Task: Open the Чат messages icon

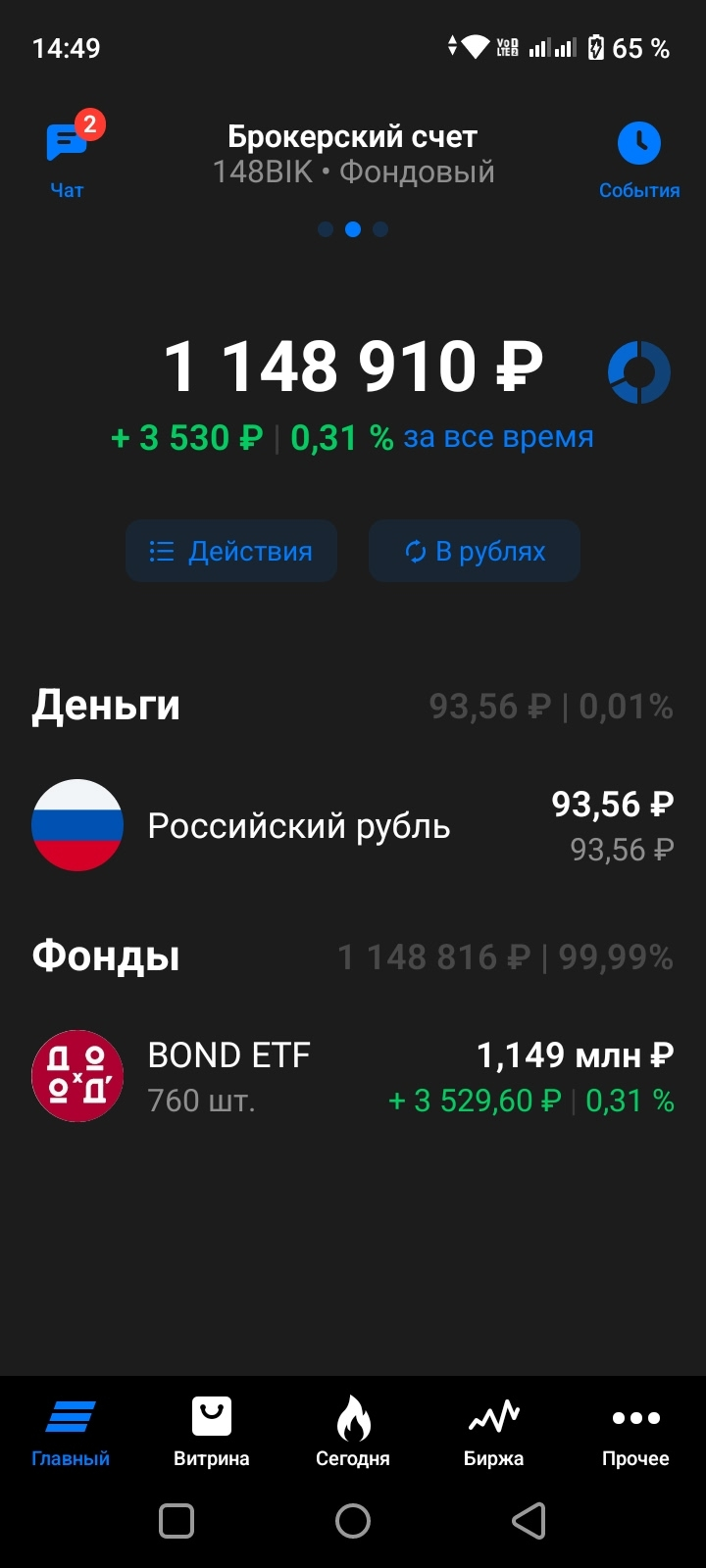Action: pos(67,145)
